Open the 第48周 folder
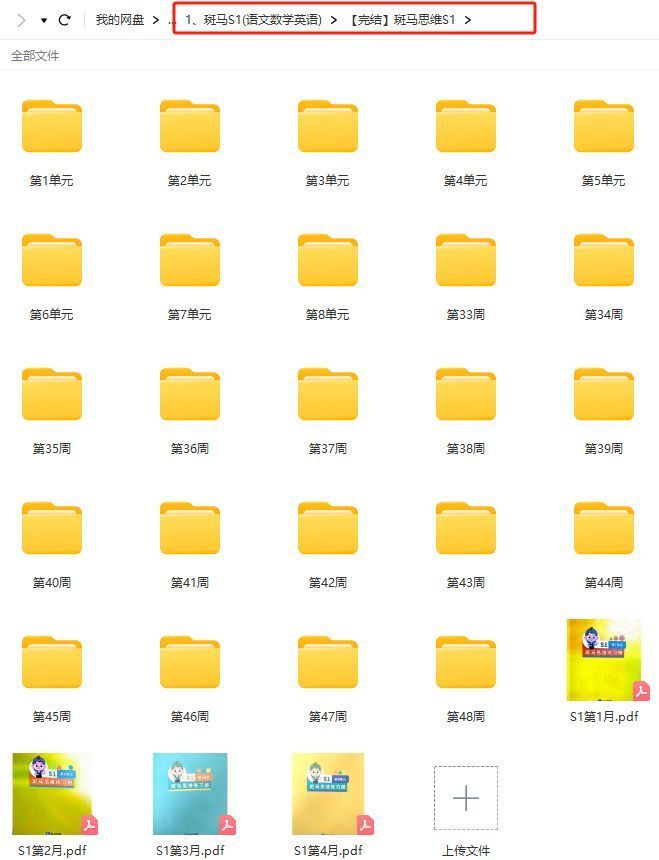 click(466, 664)
